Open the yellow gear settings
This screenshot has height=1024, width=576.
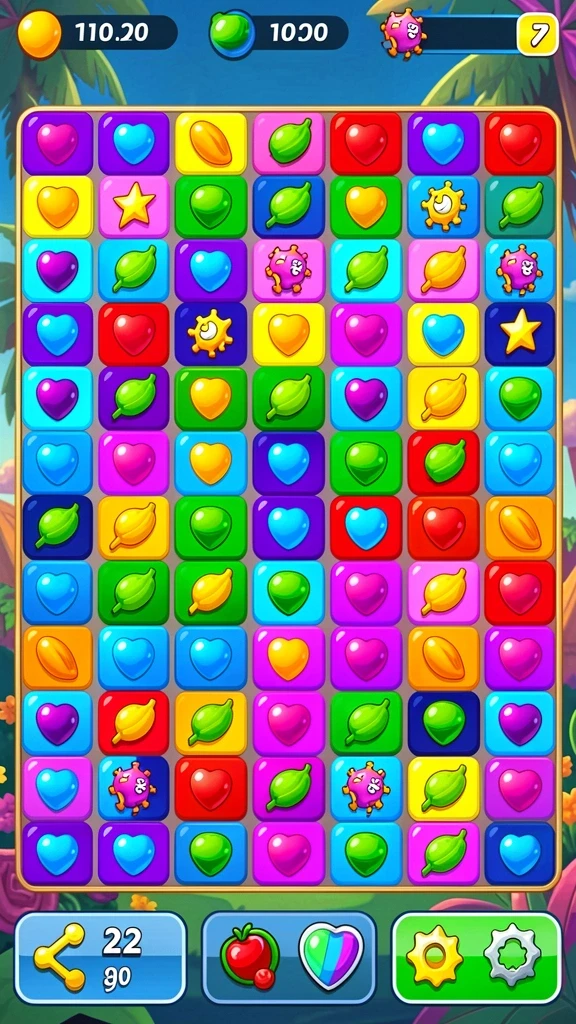(x=434, y=957)
